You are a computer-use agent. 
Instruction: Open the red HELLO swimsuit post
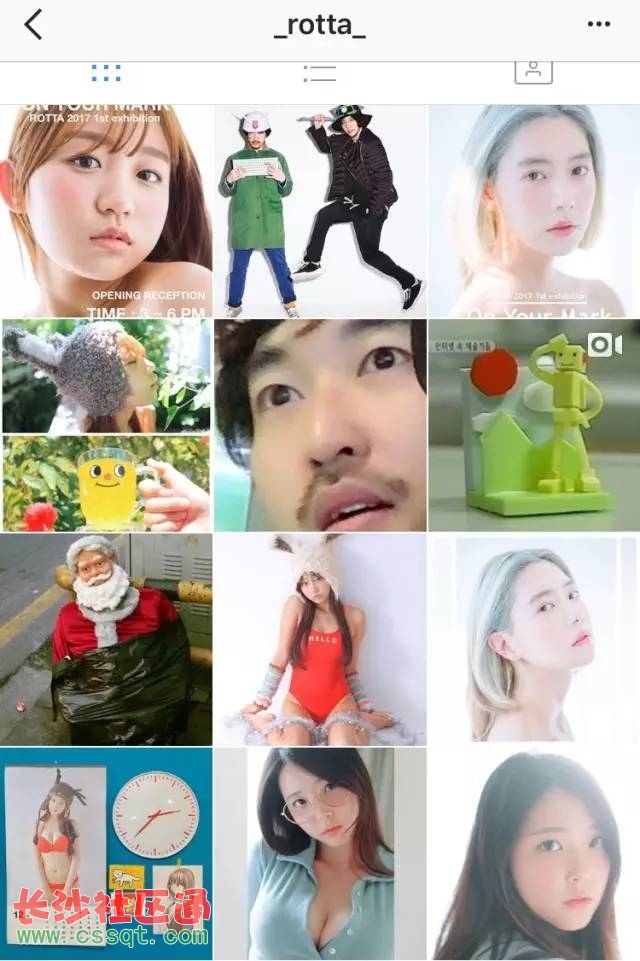coord(320,639)
